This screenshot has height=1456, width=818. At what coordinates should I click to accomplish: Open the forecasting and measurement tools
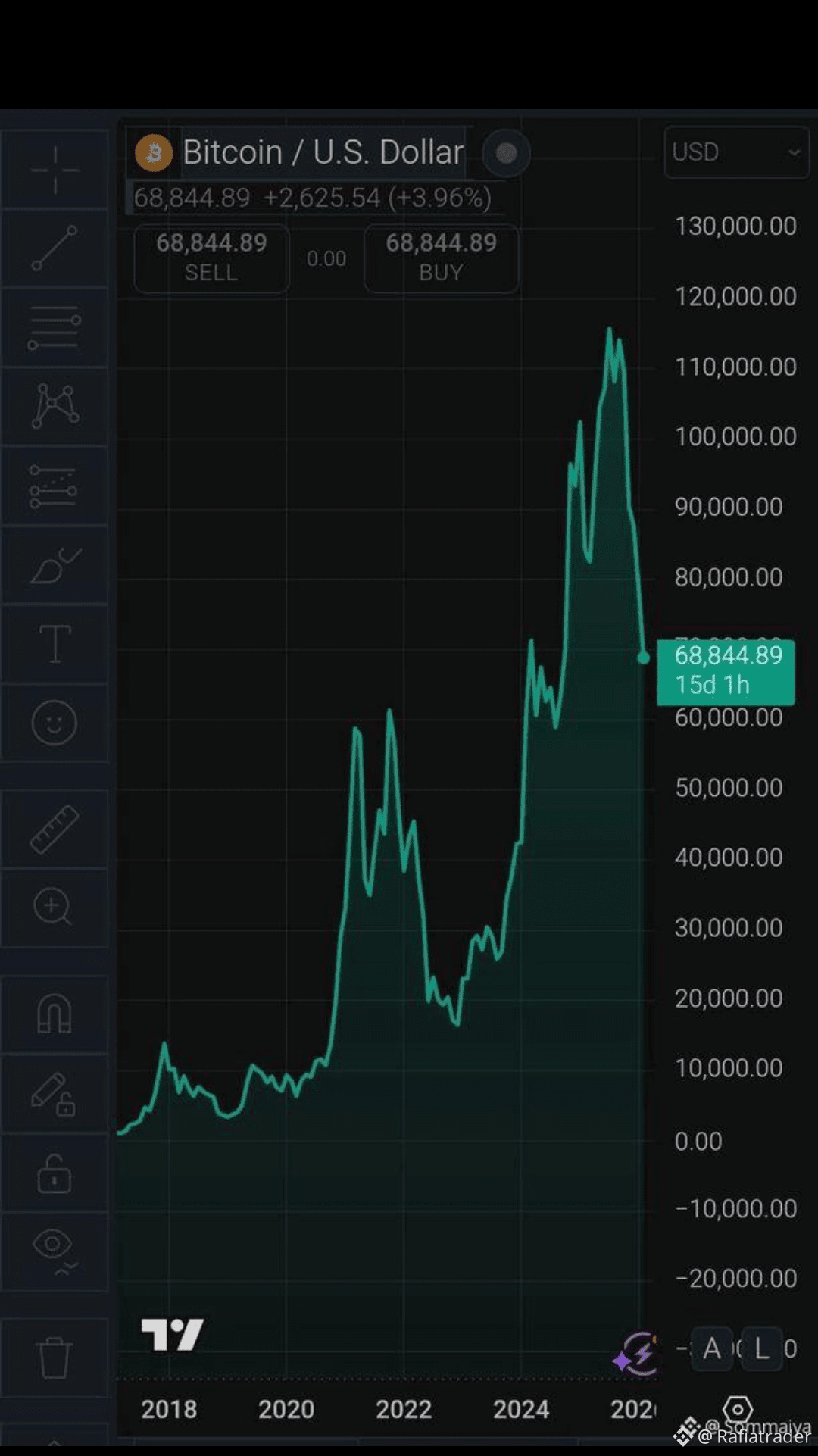[55, 486]
